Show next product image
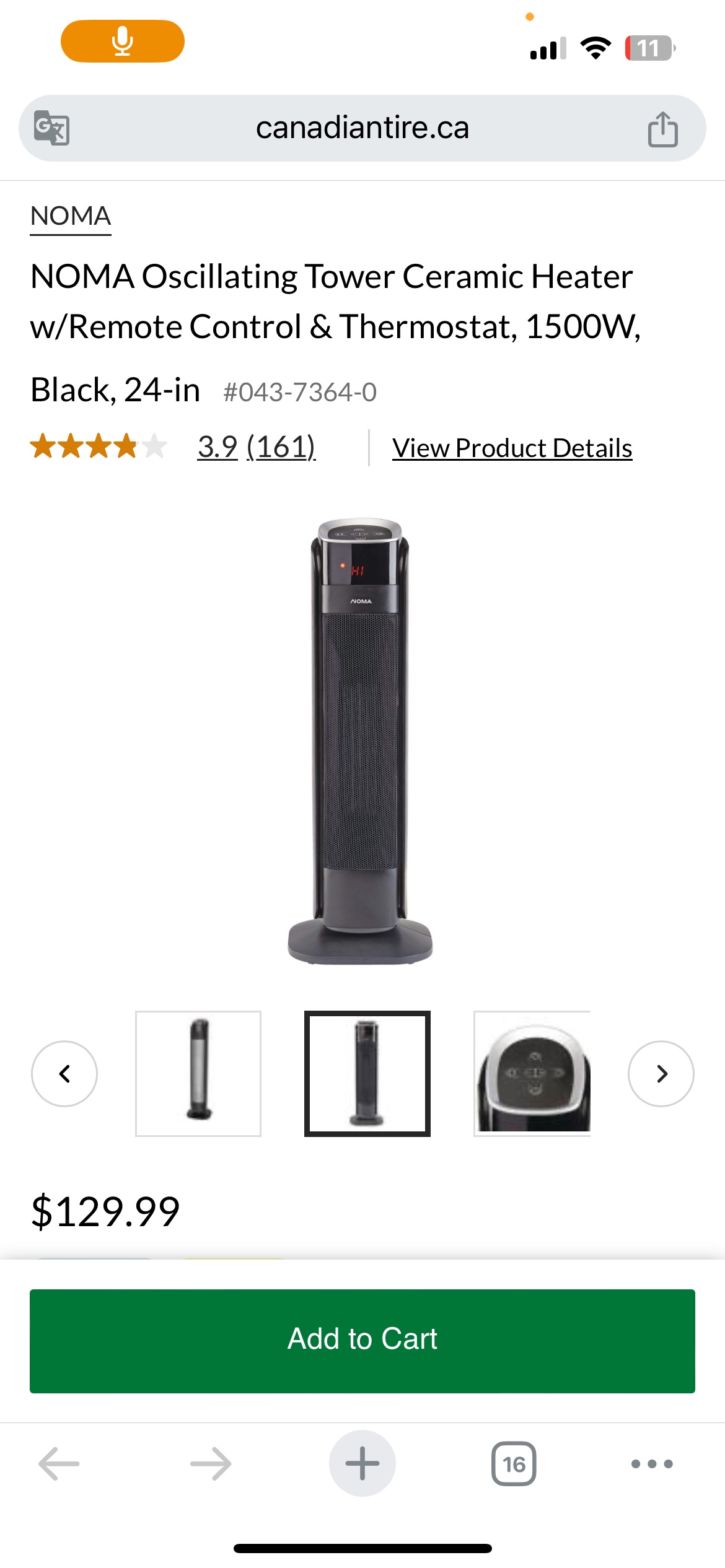This screenshot has height=1568, width=725. 661,1073
